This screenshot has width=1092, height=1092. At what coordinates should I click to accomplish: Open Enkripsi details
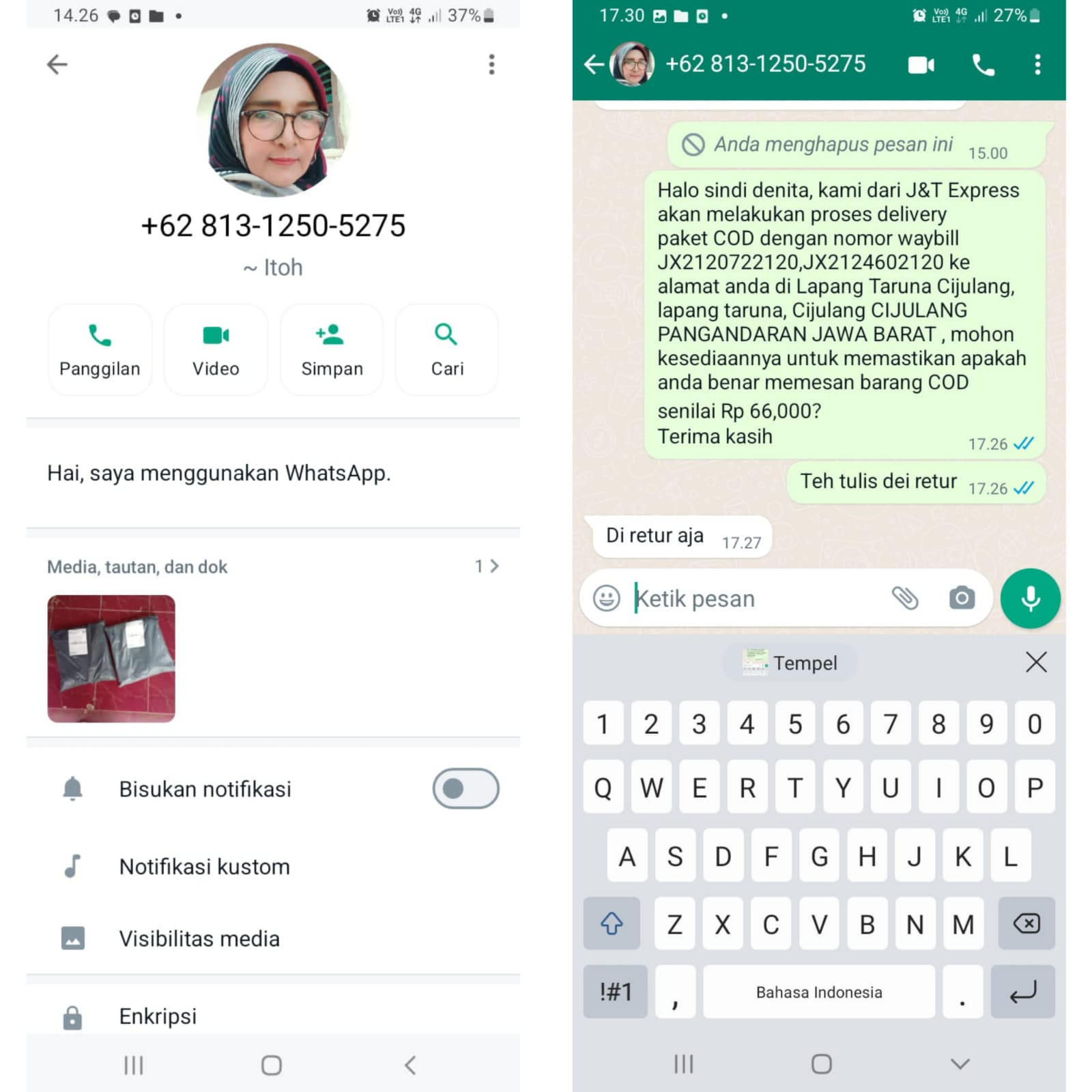pos(273,1016)
